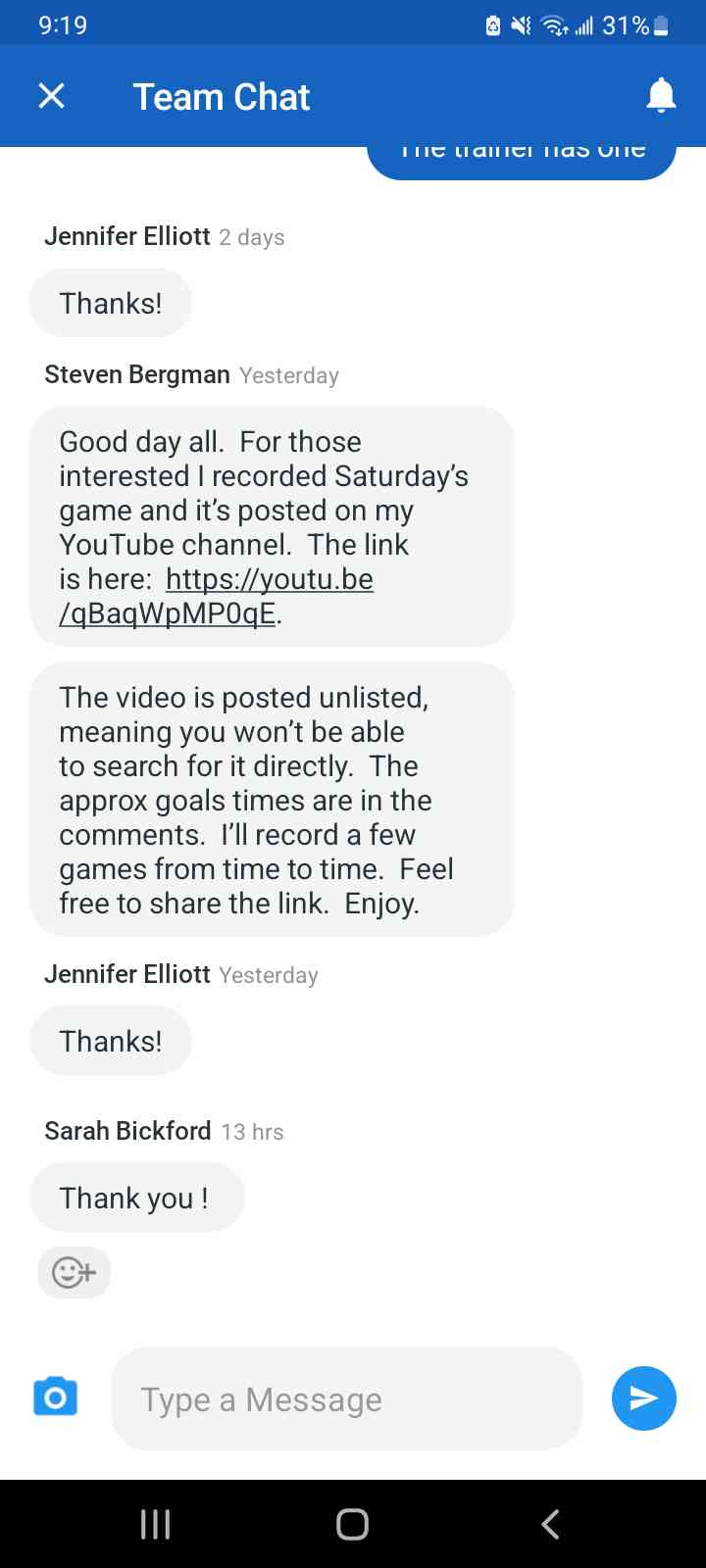The height and width of the screenshot is (1568, 706).
Task: Close the Team Chat screen
Action: click(x=51, y=96)
